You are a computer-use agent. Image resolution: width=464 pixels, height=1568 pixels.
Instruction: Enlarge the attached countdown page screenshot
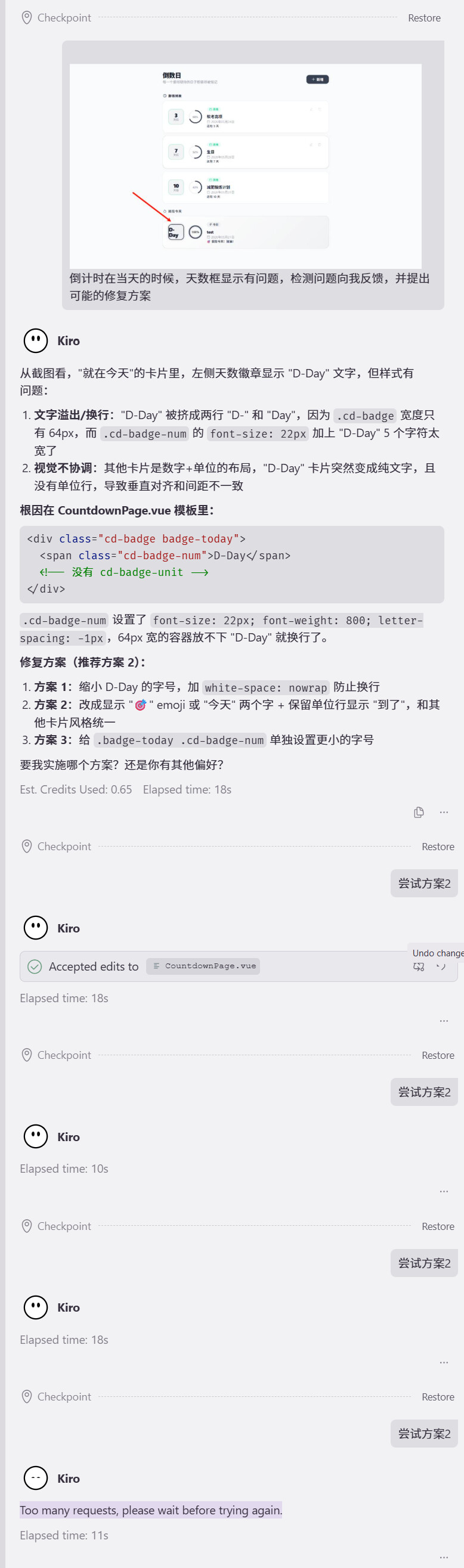coord(245,166)
